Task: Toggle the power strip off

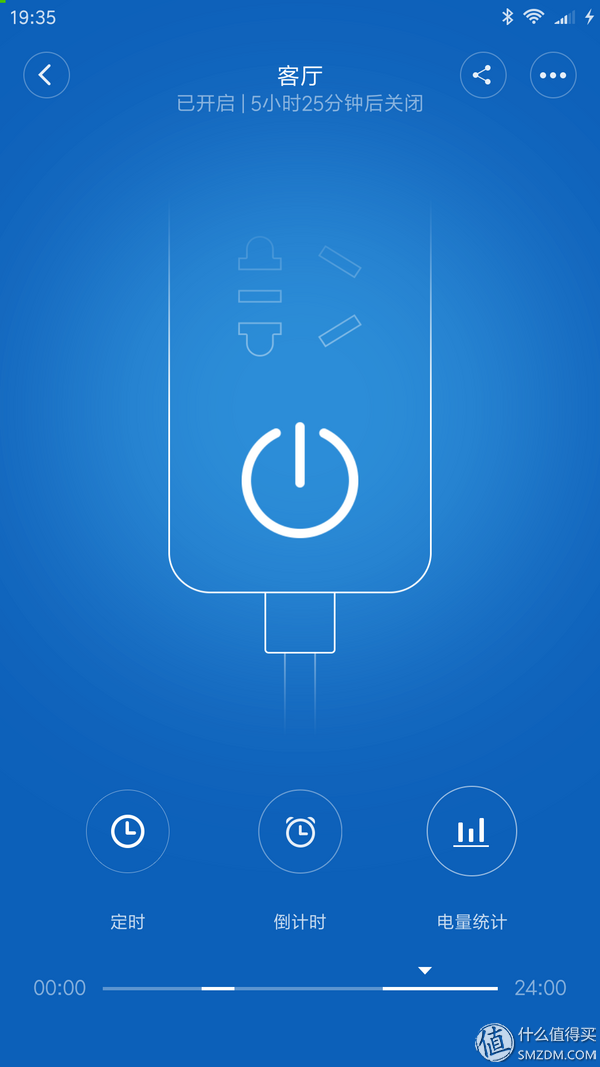Action: (x=300, y=479)
